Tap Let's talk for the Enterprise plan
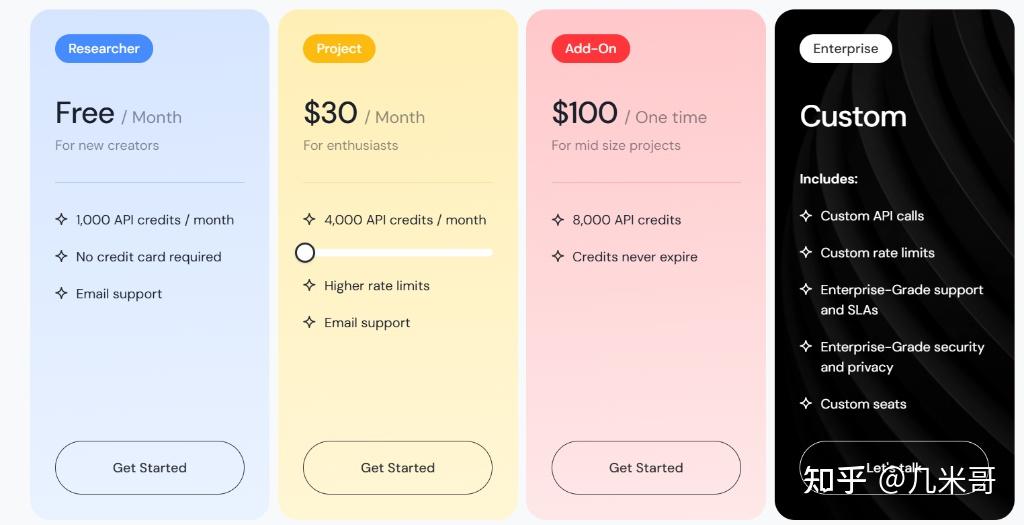Image resolution: width=1024 pixels, height=525 pixels. click(x=893, y=466)
